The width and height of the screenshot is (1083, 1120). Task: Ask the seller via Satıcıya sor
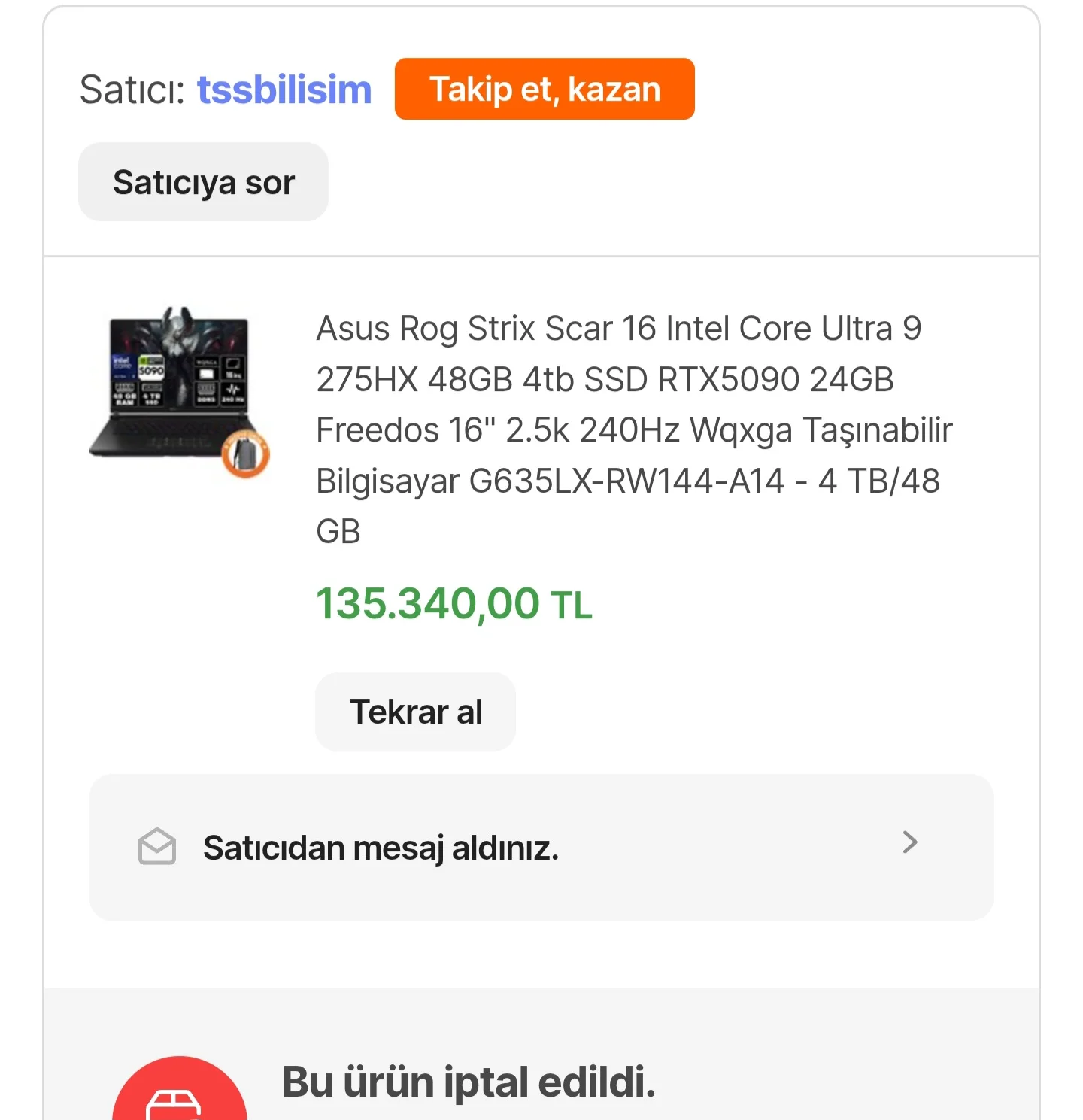click(203, 182)
